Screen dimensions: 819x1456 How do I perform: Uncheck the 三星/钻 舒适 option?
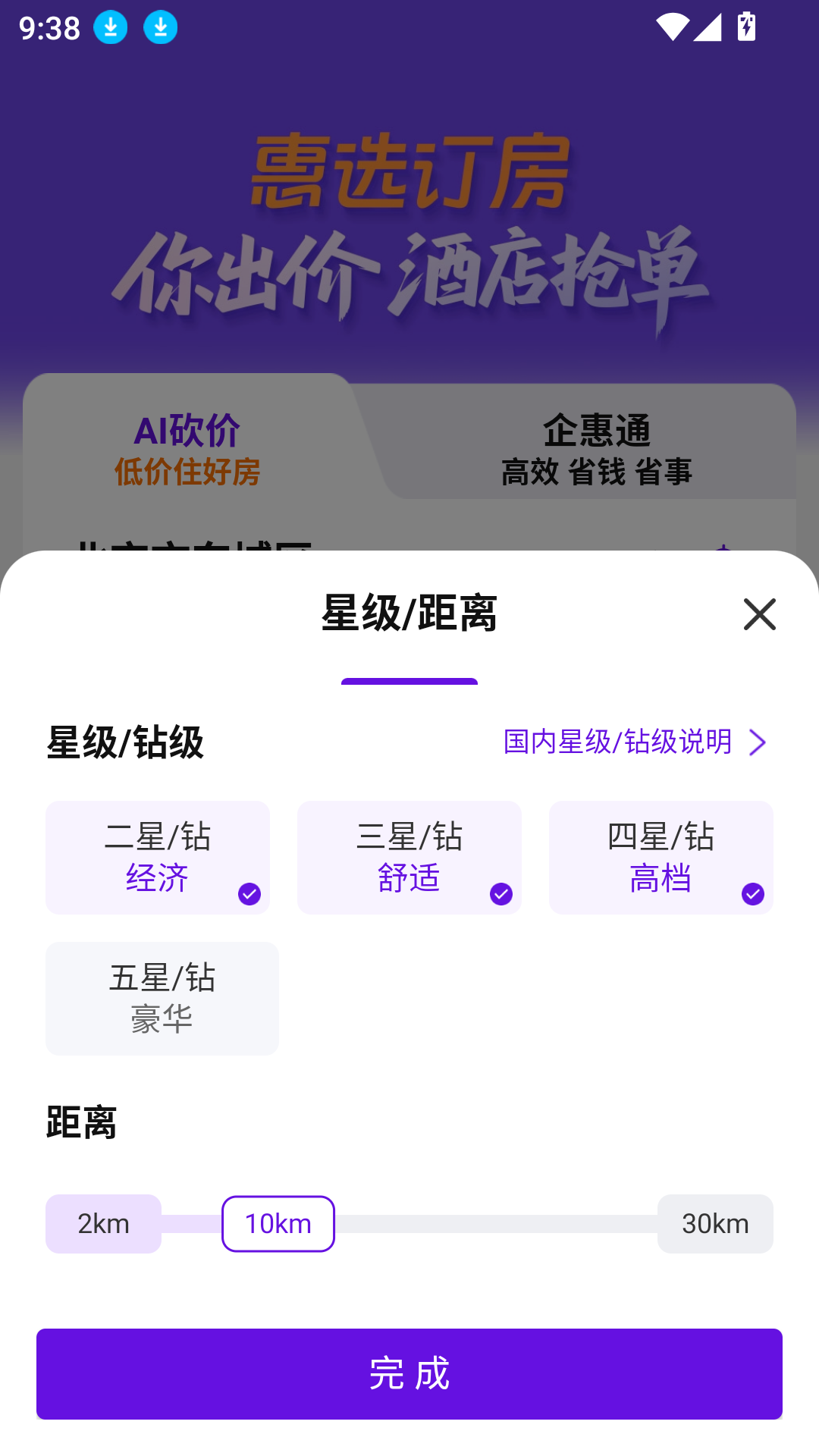409,857
